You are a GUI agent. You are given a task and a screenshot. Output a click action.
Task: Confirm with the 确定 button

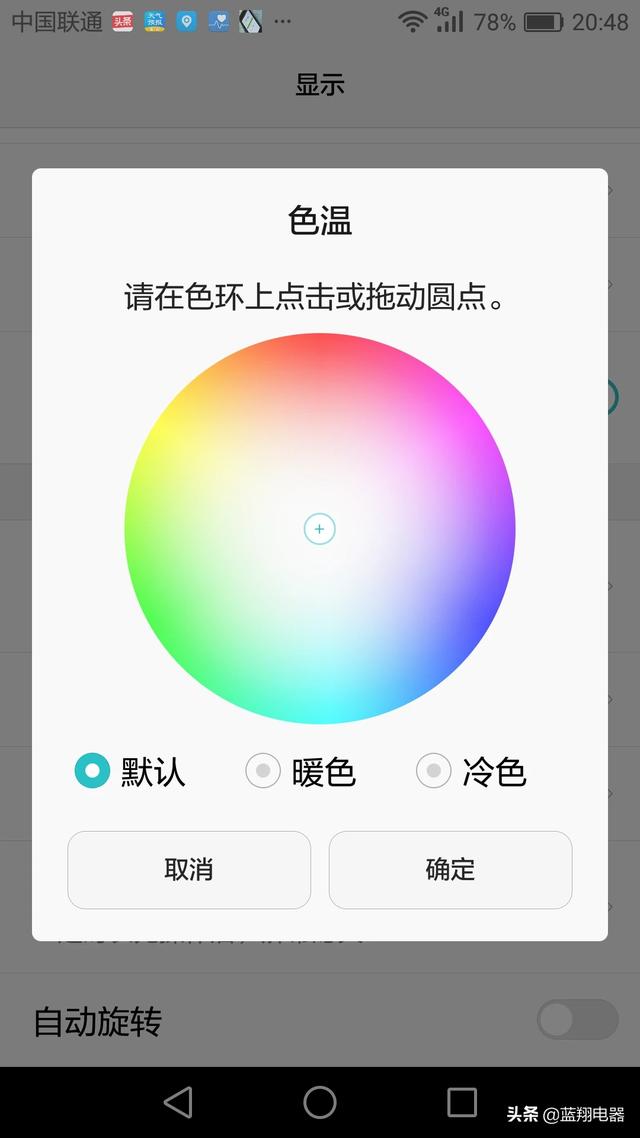click(450, 869)
